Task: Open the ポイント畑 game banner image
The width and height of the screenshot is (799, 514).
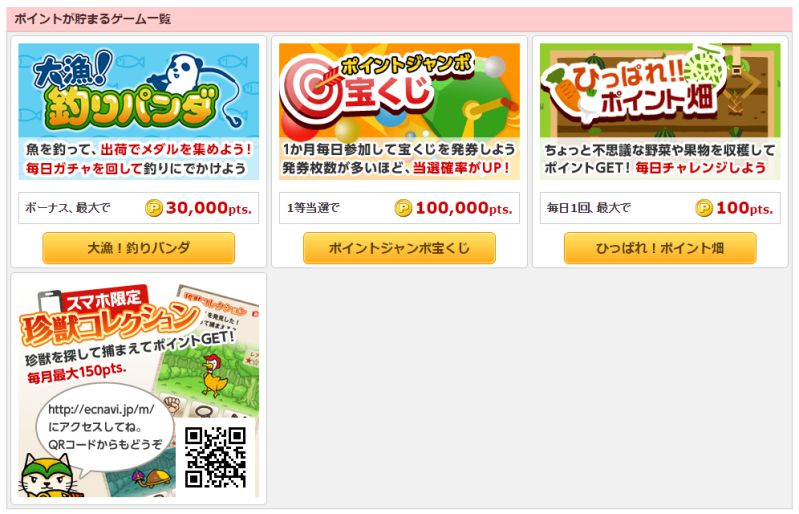Action: click(660, 110)
